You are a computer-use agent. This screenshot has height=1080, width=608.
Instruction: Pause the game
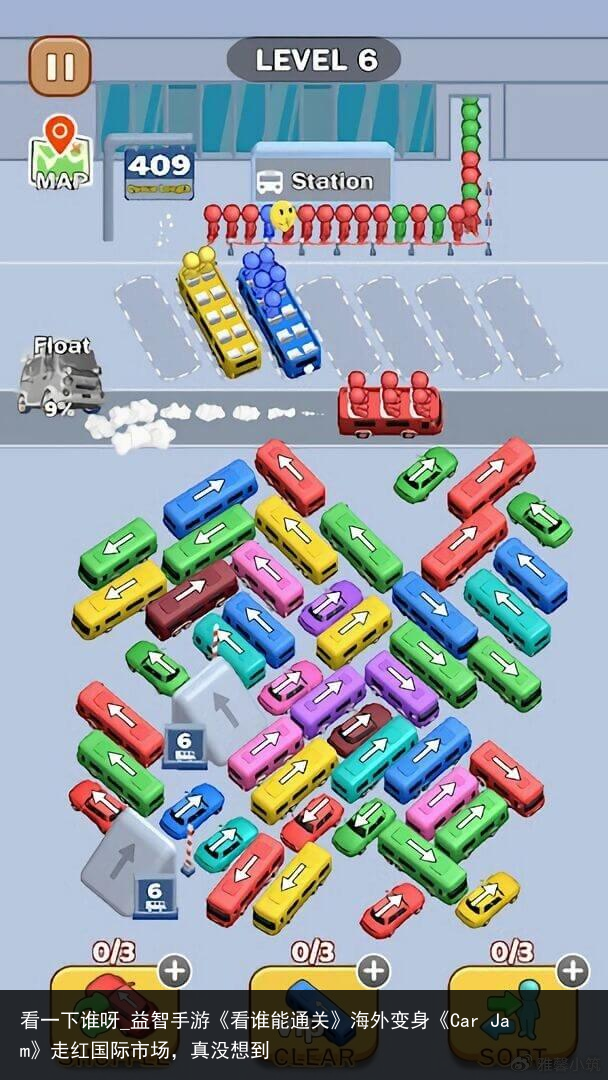59,65
